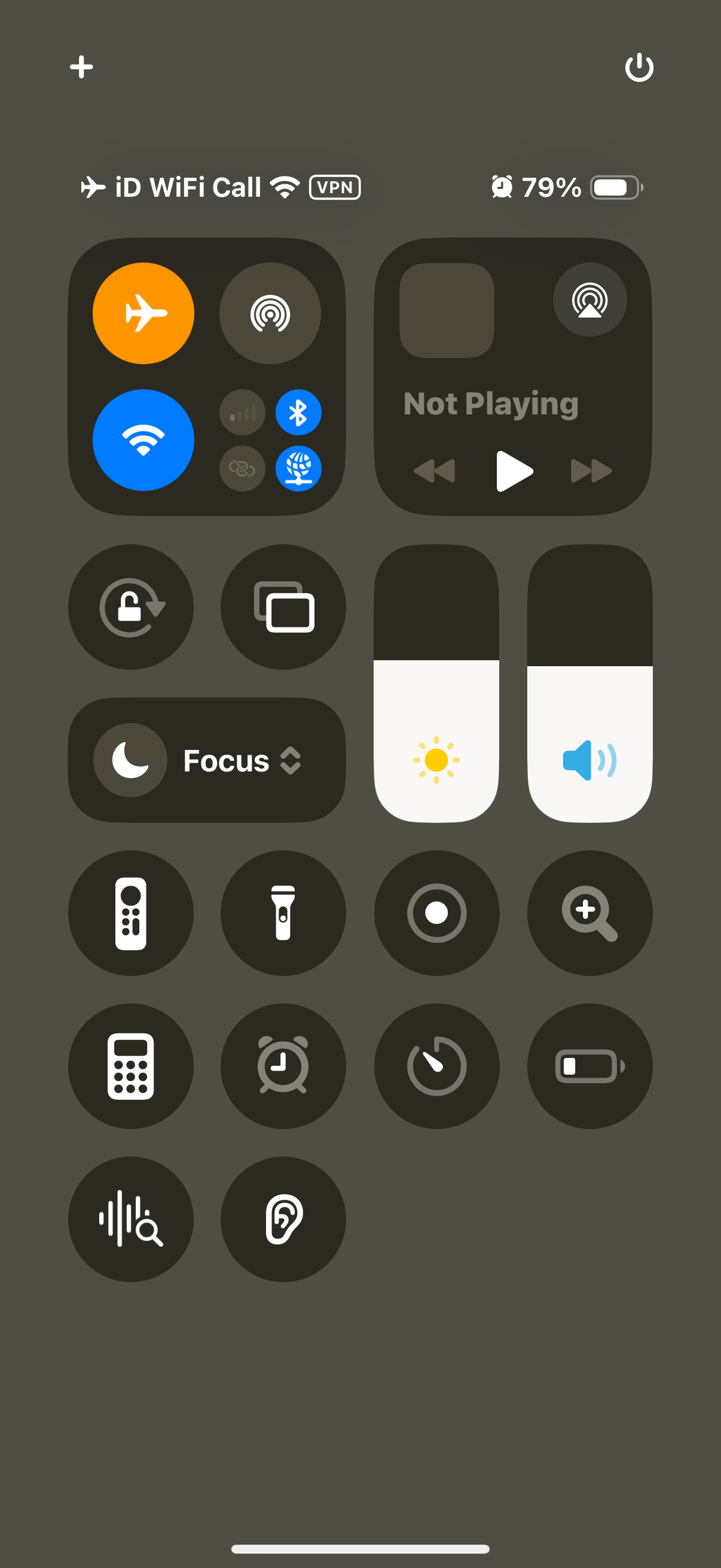Turn off Bluetooth
721x1568 pixels.
(298, 413)
